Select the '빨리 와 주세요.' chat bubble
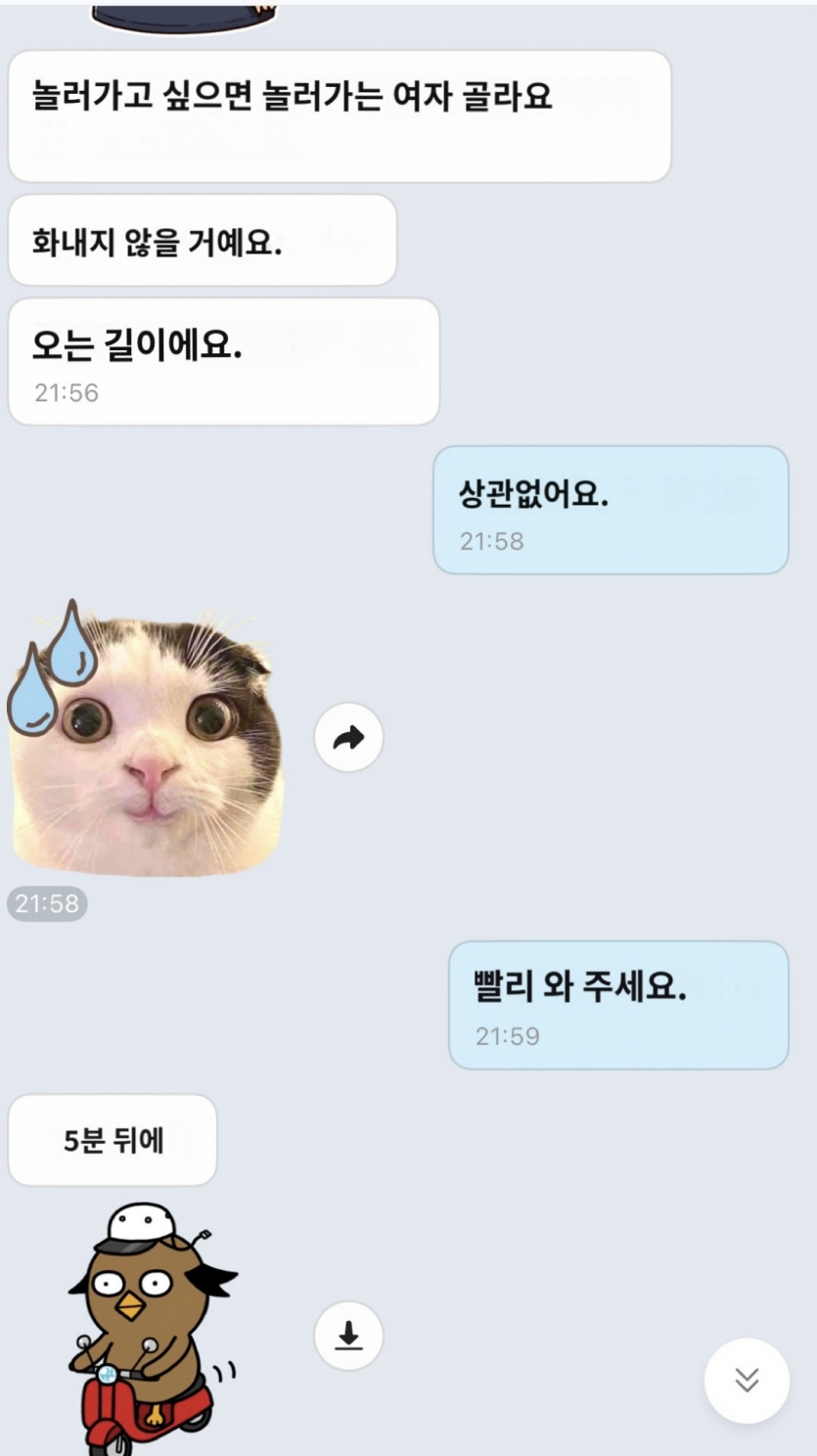The image size is (817, 1456). tap(616, 1003)
